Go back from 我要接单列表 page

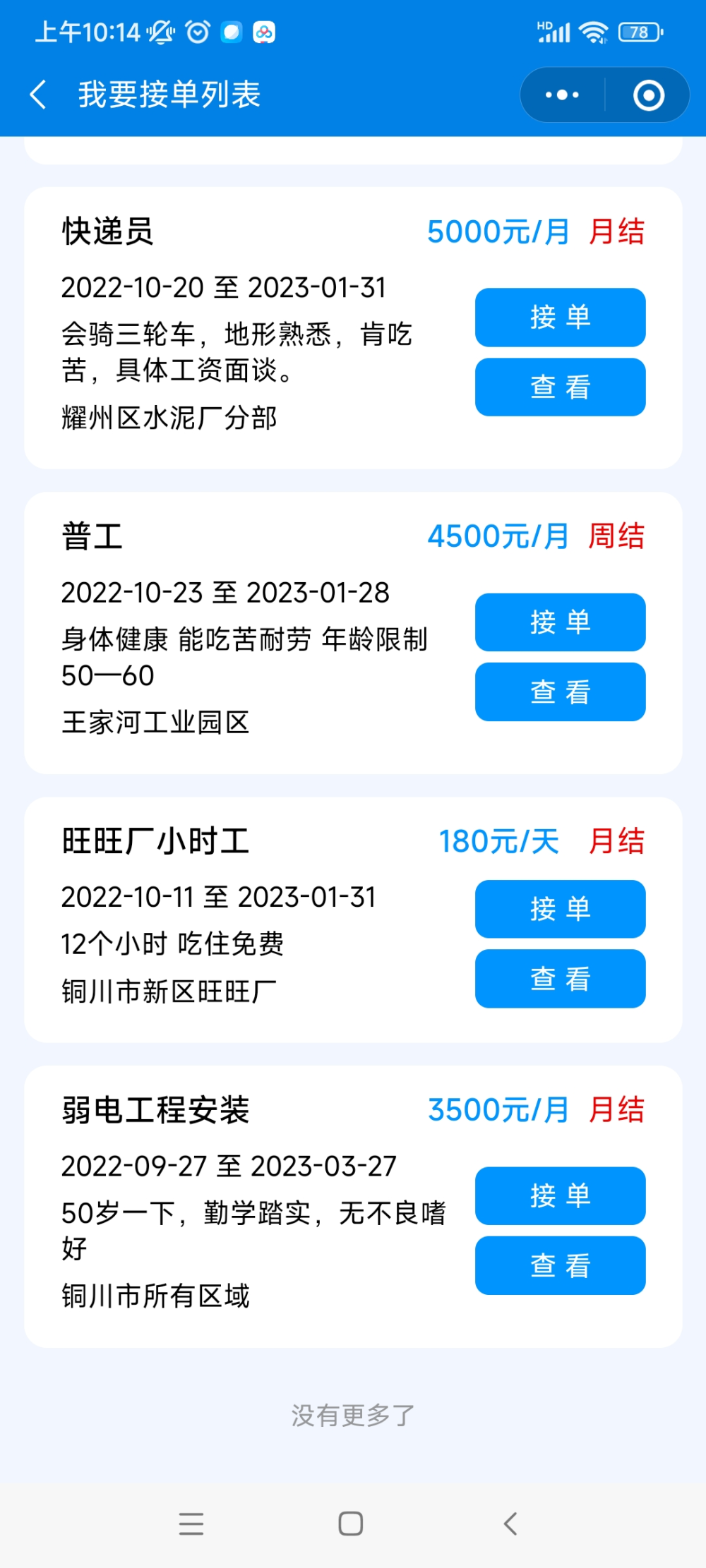point(38,95)
